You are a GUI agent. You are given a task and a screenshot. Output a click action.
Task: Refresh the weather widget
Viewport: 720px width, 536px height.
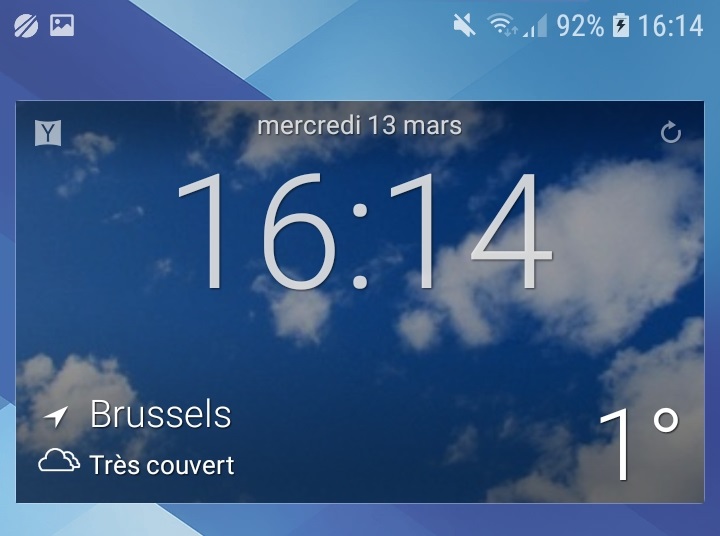(x=671, y=133)
